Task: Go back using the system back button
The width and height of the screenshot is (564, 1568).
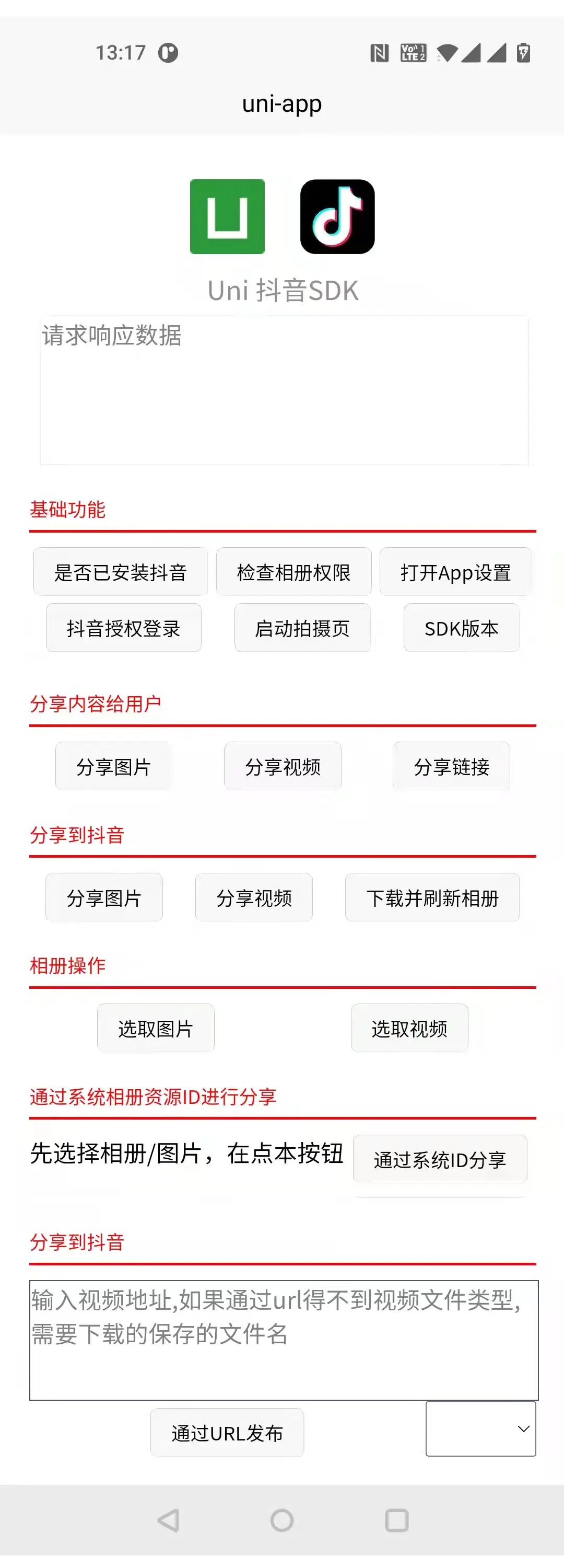Action: [x=168, y=1520]
